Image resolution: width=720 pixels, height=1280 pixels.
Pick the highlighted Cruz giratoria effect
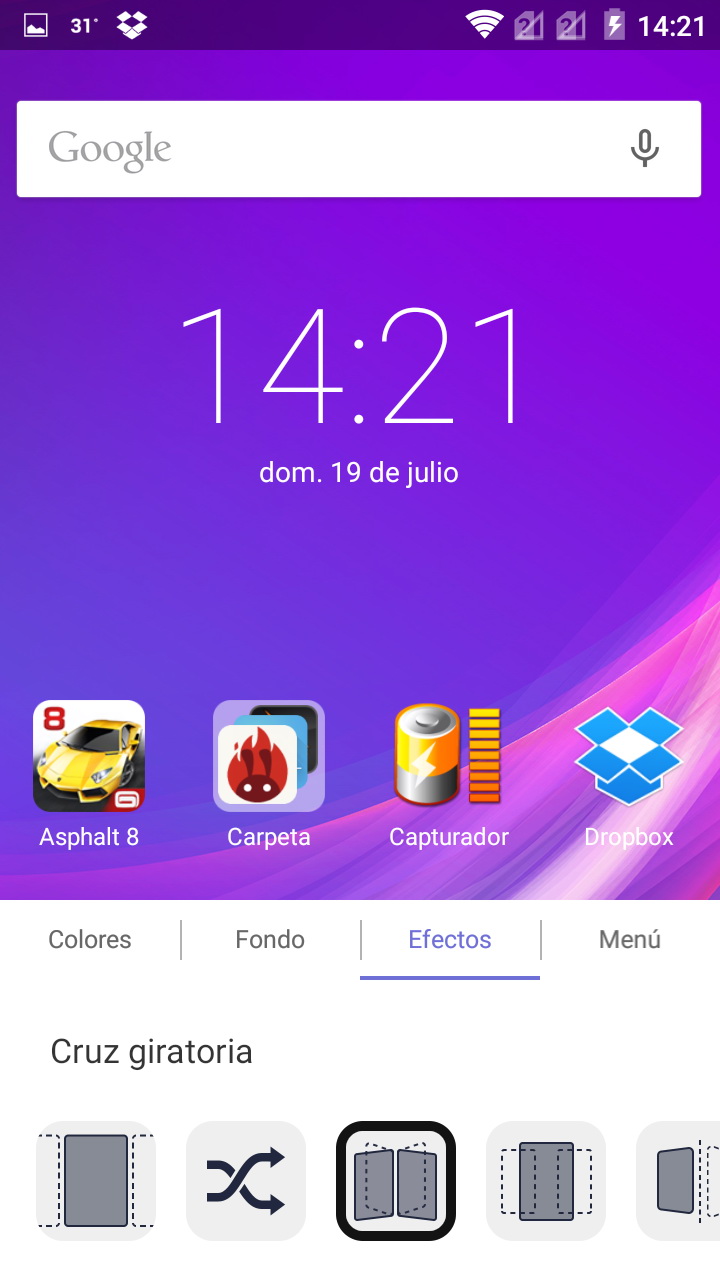396,1181
